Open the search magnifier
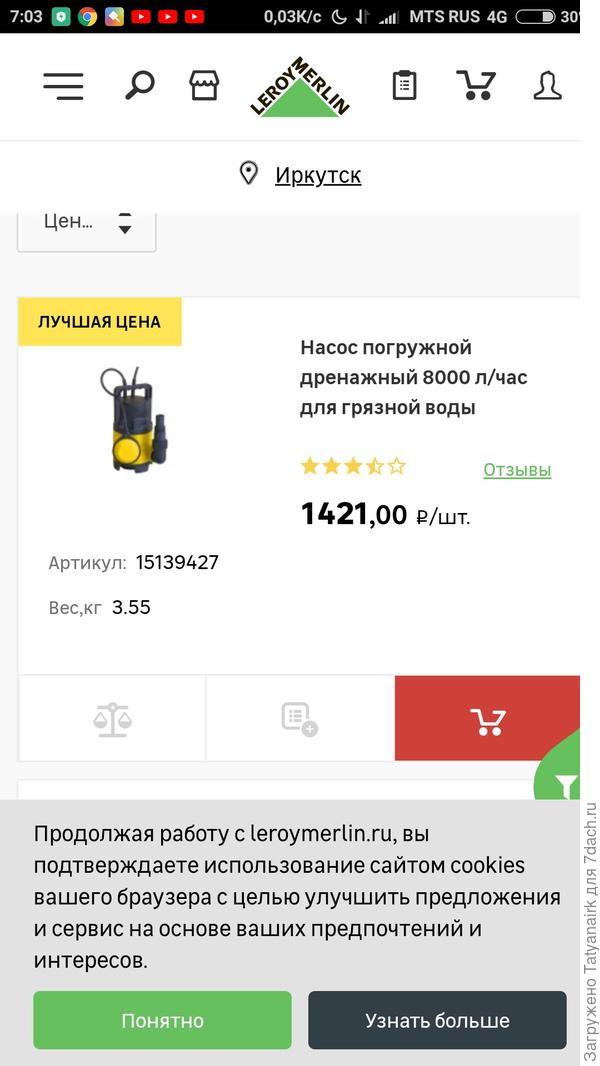Image resolution: width=600 pixels, height=1066 pixels. point(139,85)
